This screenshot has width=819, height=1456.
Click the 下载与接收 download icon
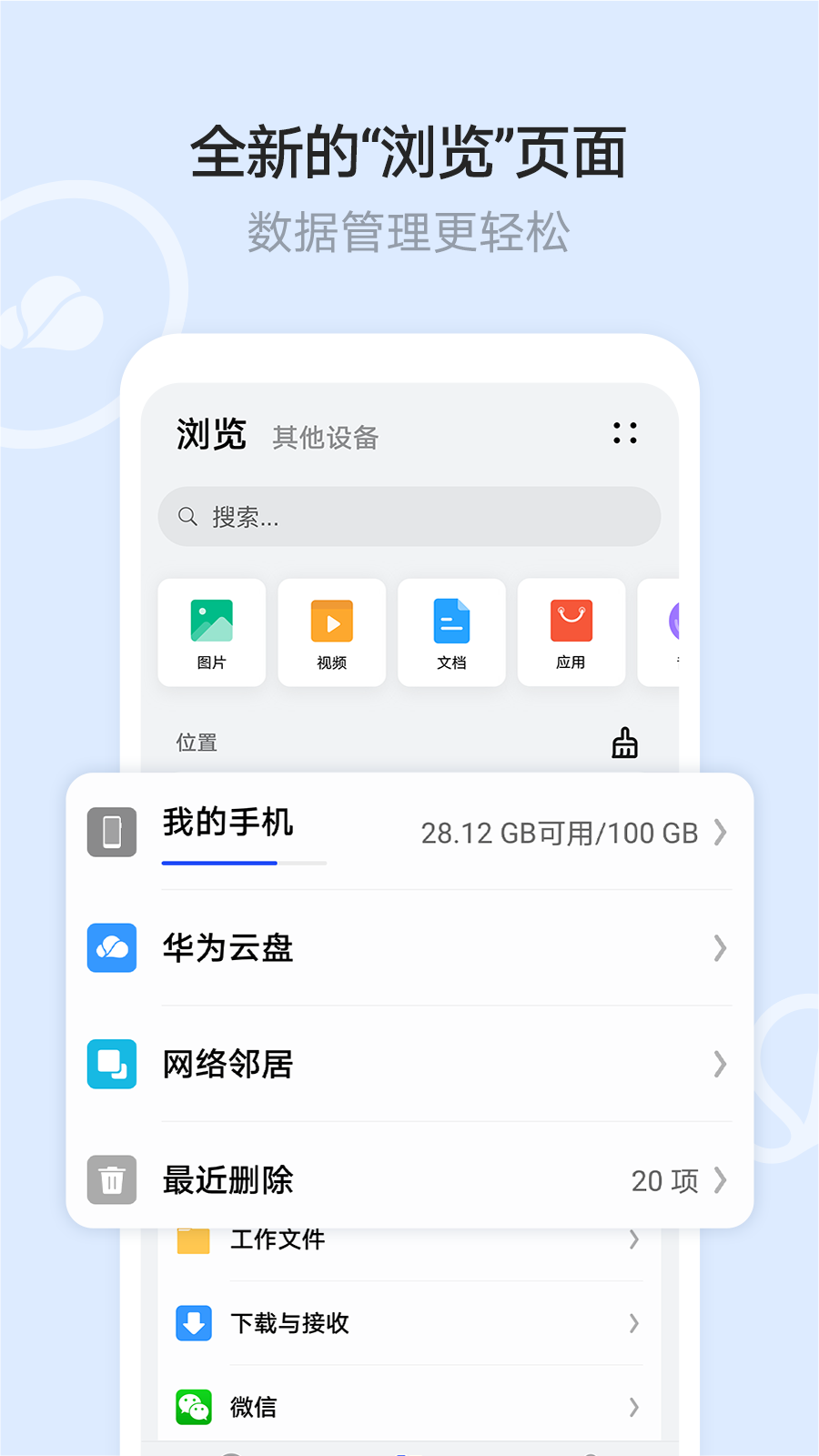(193, 1323)
